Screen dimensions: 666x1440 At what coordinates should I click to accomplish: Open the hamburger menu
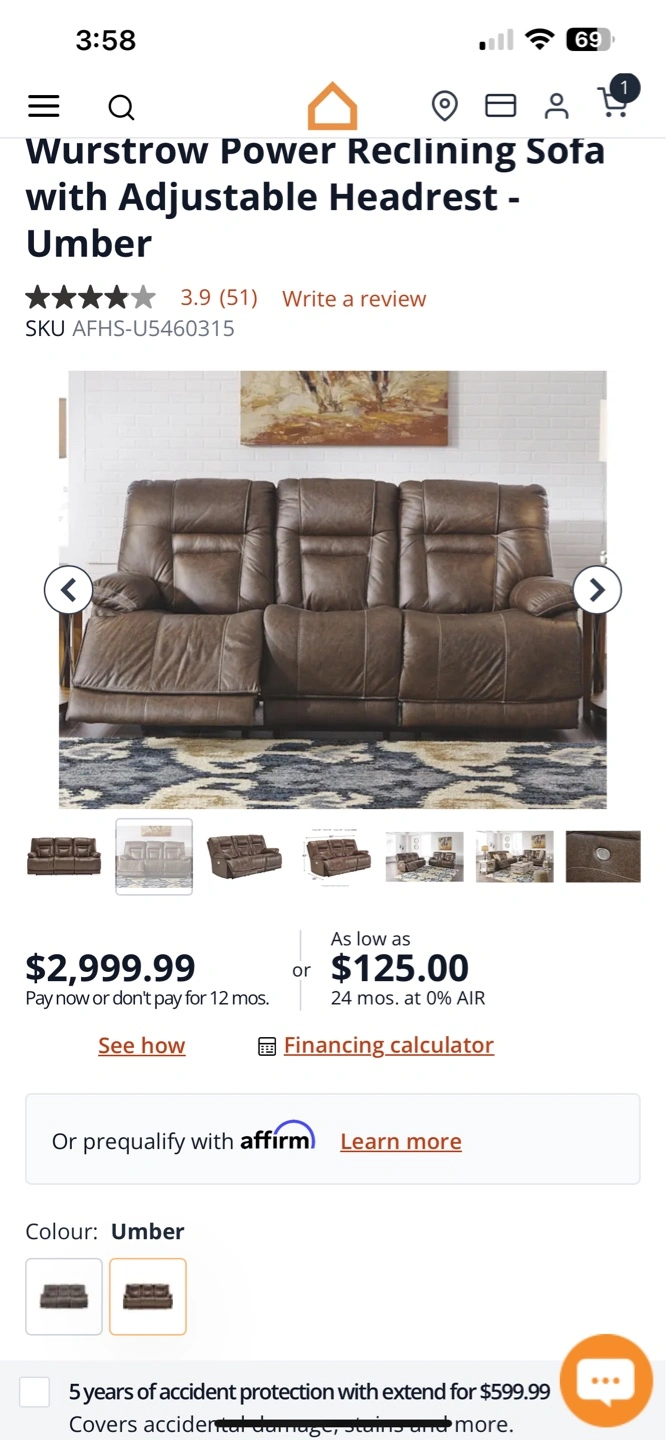[x=43, y=106]
